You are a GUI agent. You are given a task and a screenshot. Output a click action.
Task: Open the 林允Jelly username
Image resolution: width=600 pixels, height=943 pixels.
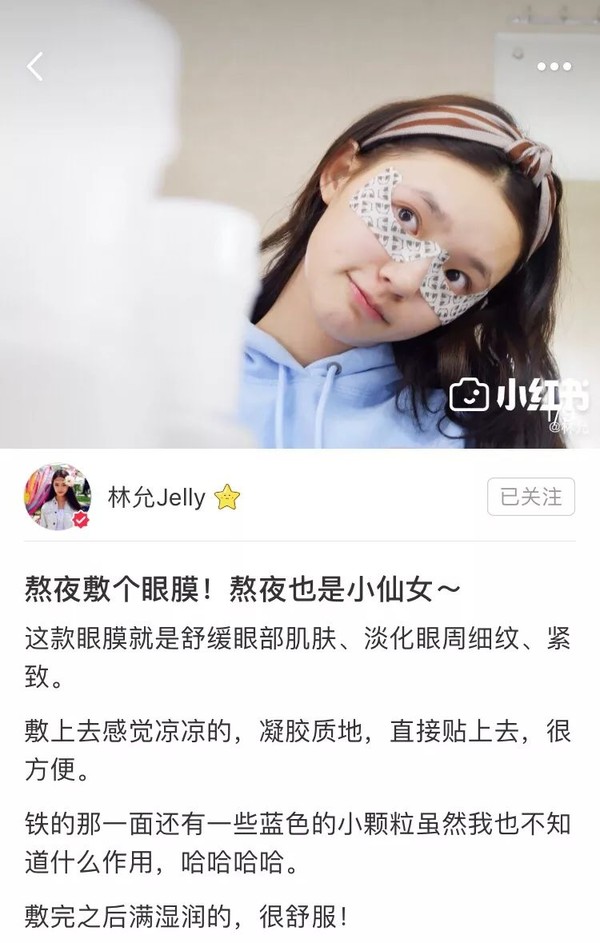pos(156,497)
